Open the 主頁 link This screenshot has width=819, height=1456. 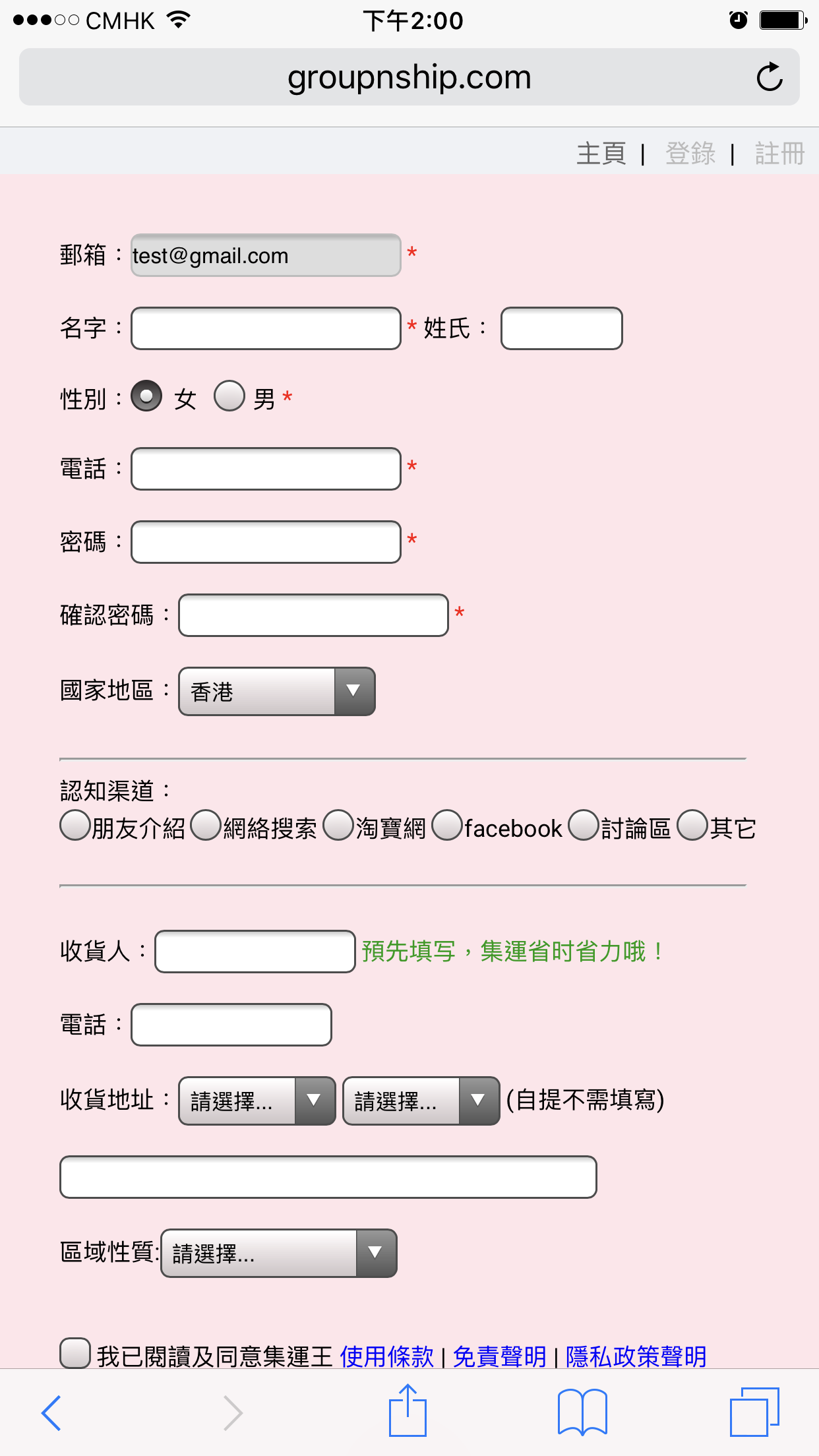(x=601, y=154)
